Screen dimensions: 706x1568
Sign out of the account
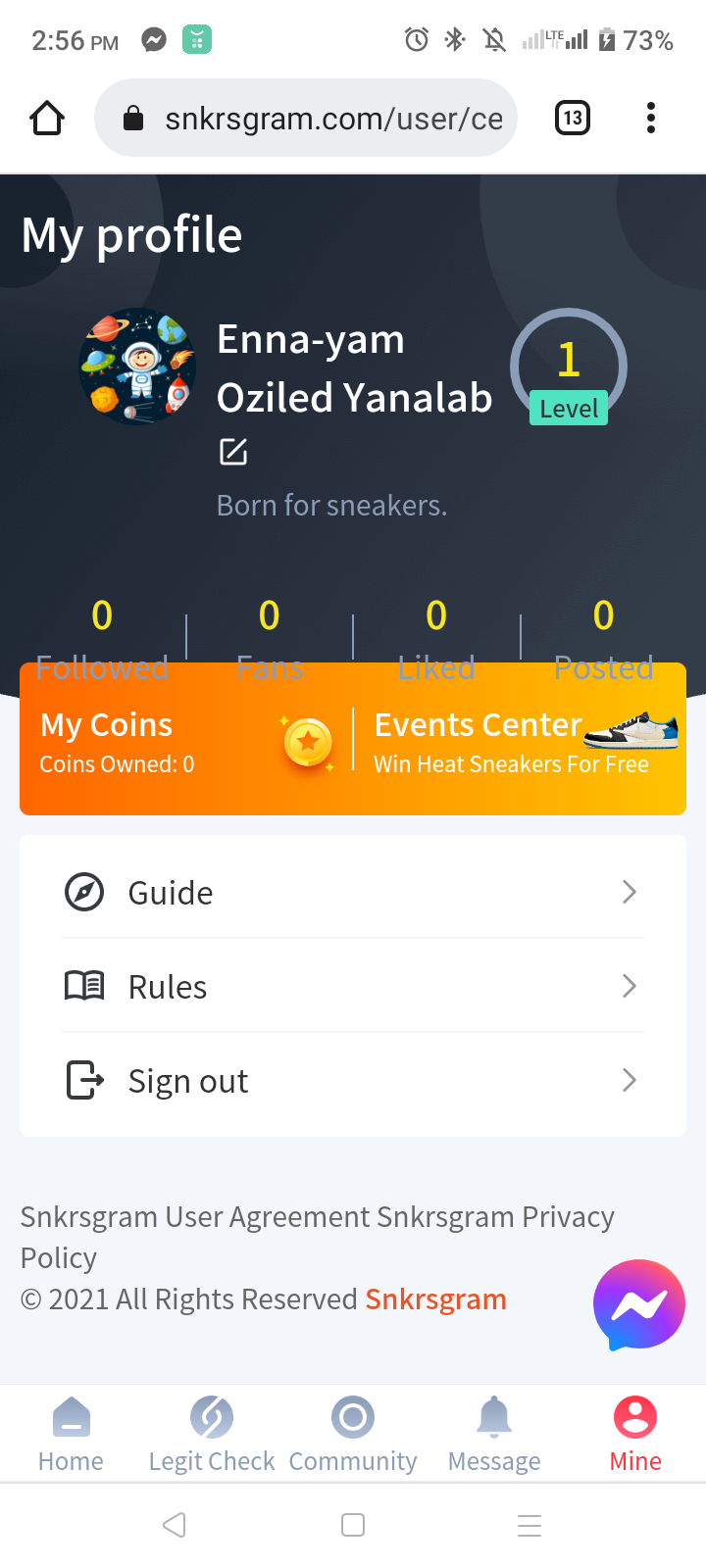point(352,1081)
